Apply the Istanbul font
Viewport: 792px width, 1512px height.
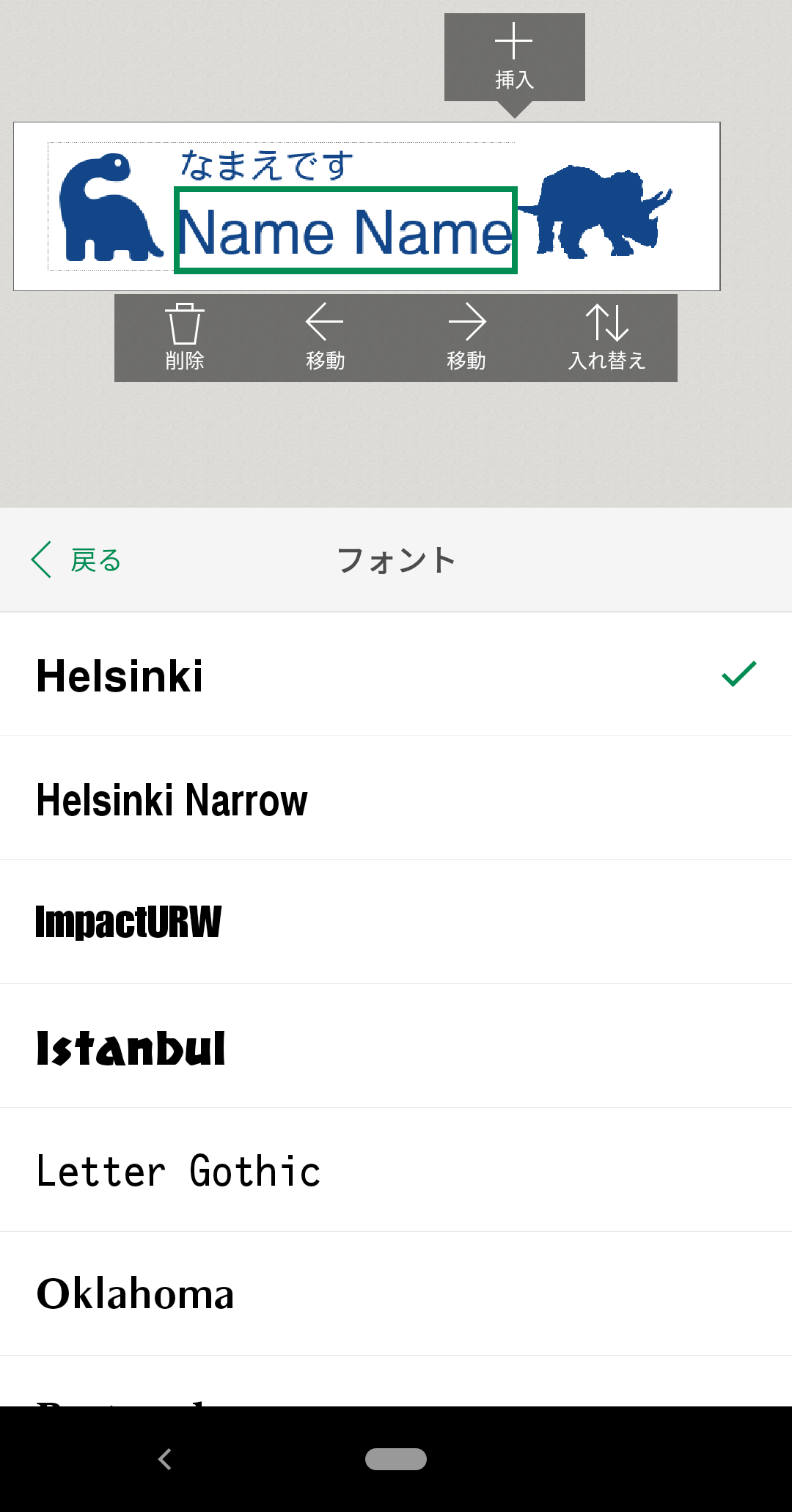396,1046
